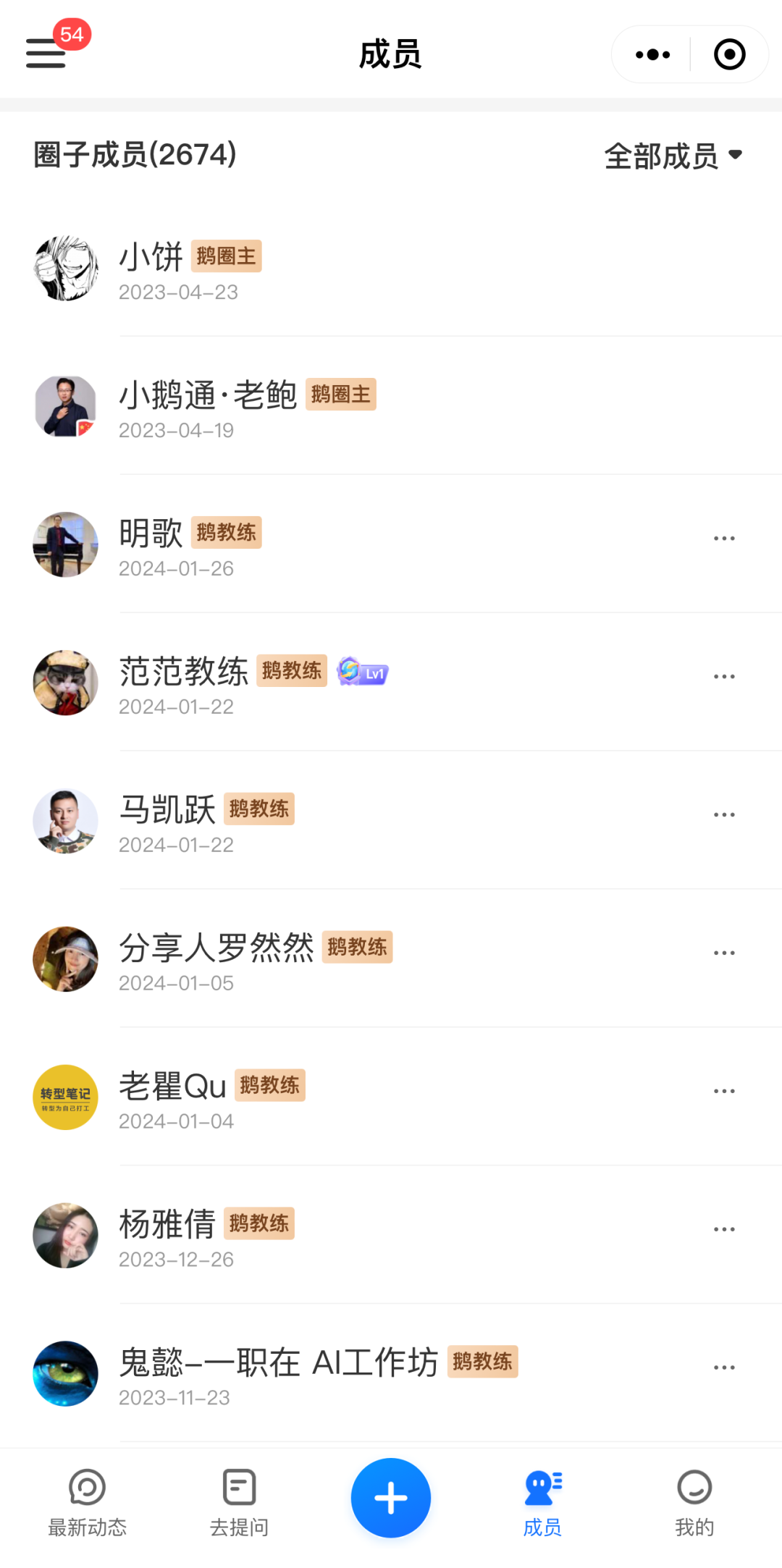Open the more options for 范范教练
The height and width of the screenshot is (1568, 782).
coord(724,677)
